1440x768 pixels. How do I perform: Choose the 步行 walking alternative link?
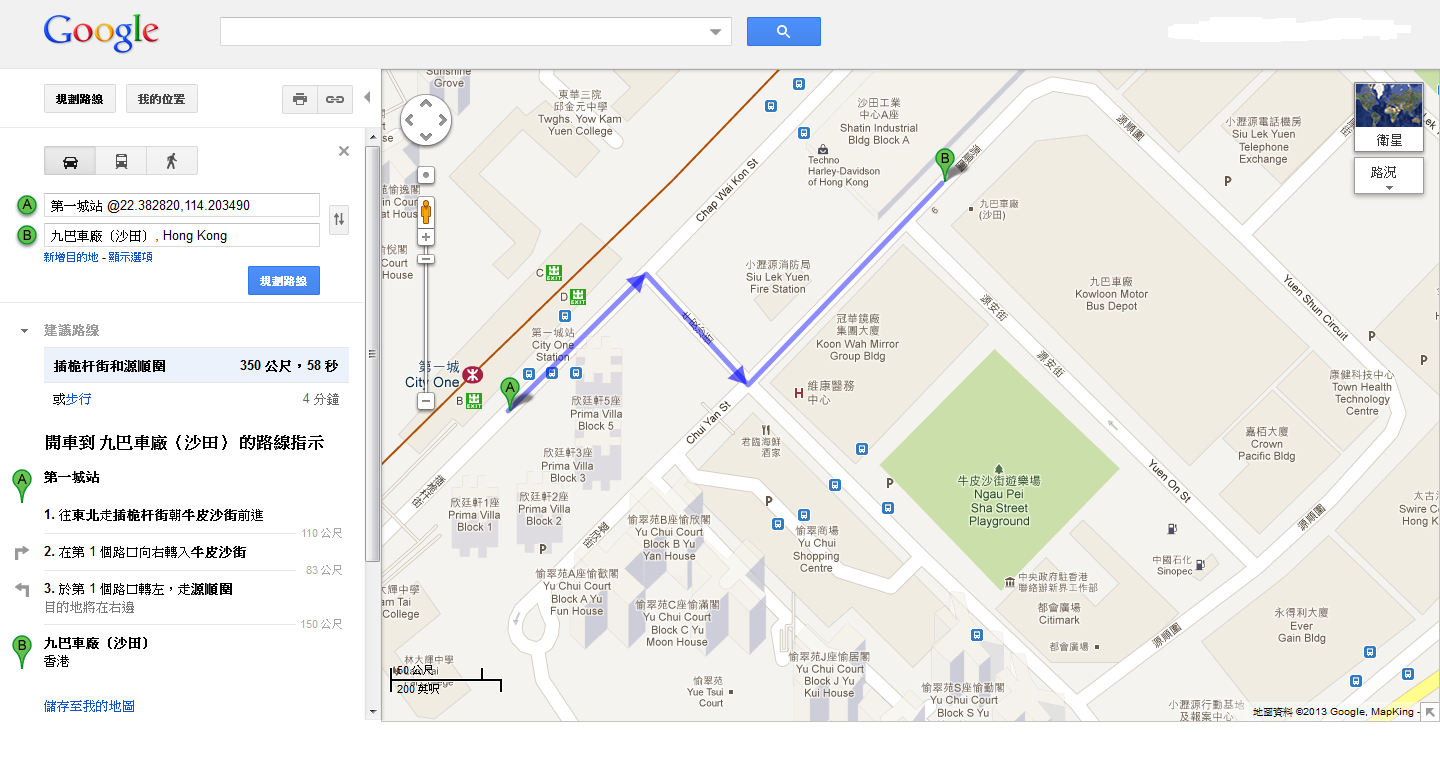pyautogui.click(x=78, y=399)
